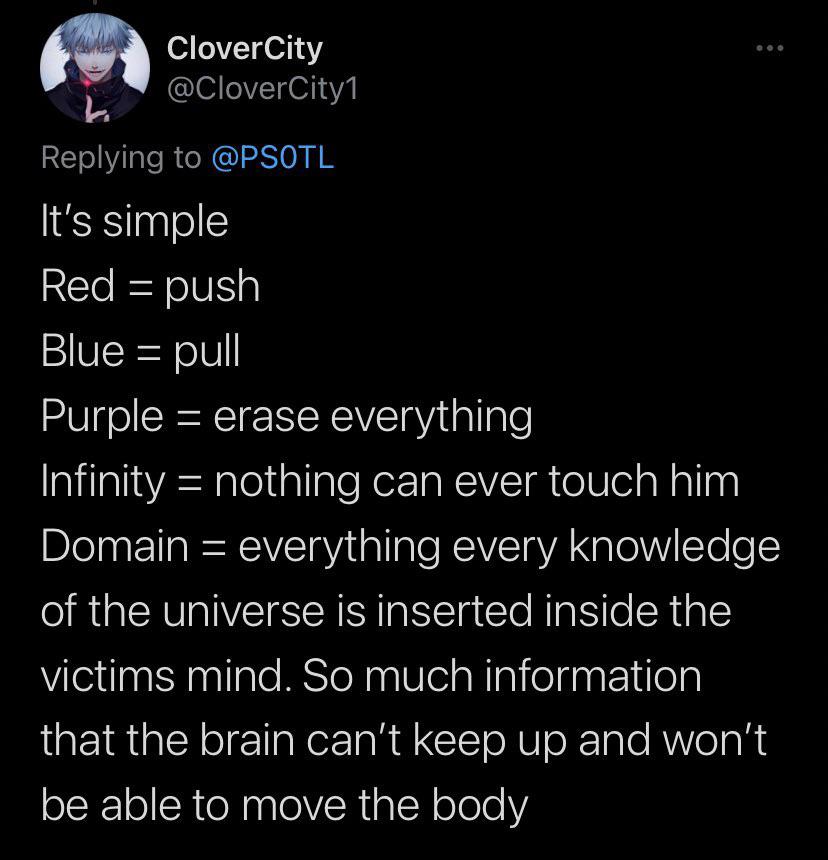Open the tweet's three-dot overflow menu

[x=769, y=48]
